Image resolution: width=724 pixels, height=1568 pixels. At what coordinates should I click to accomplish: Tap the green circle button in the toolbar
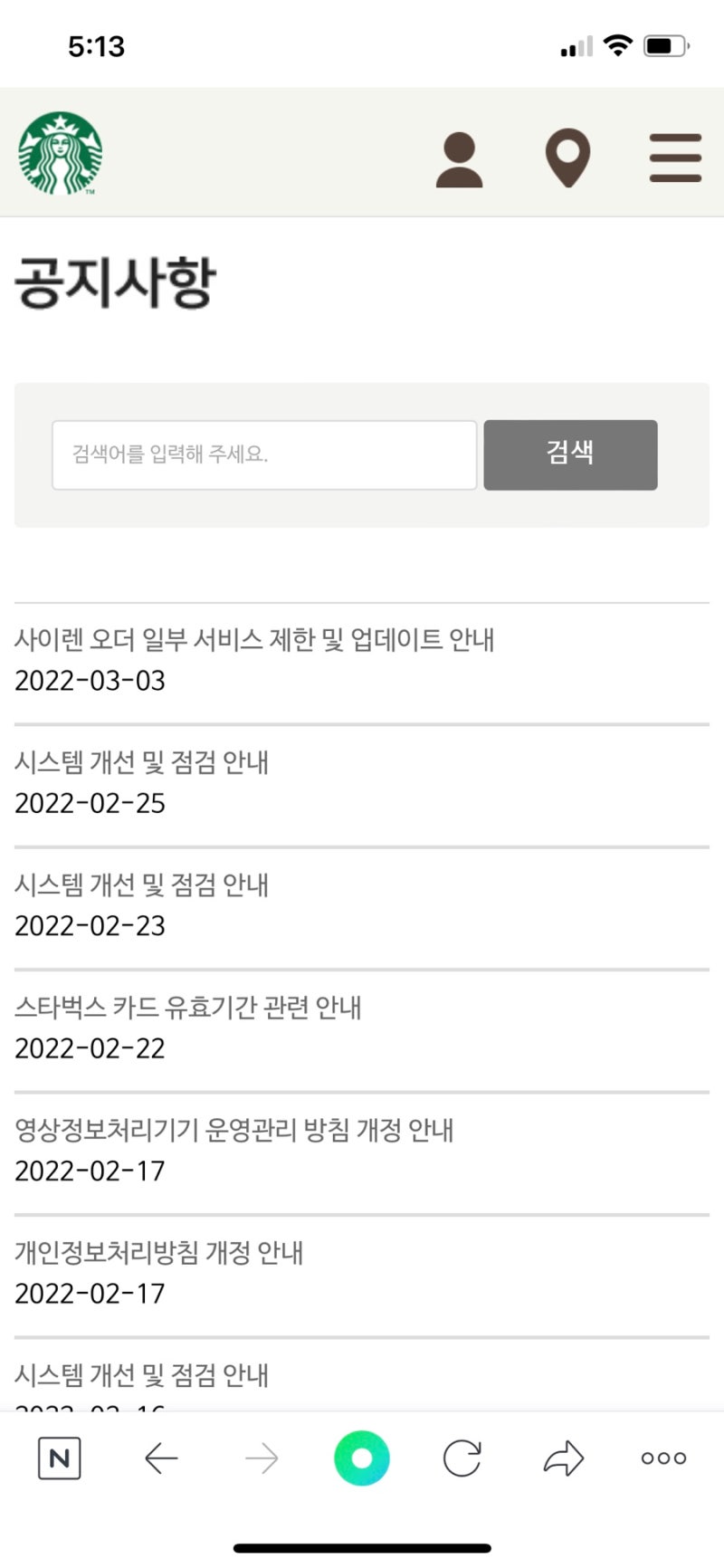tap(361, 1458)
